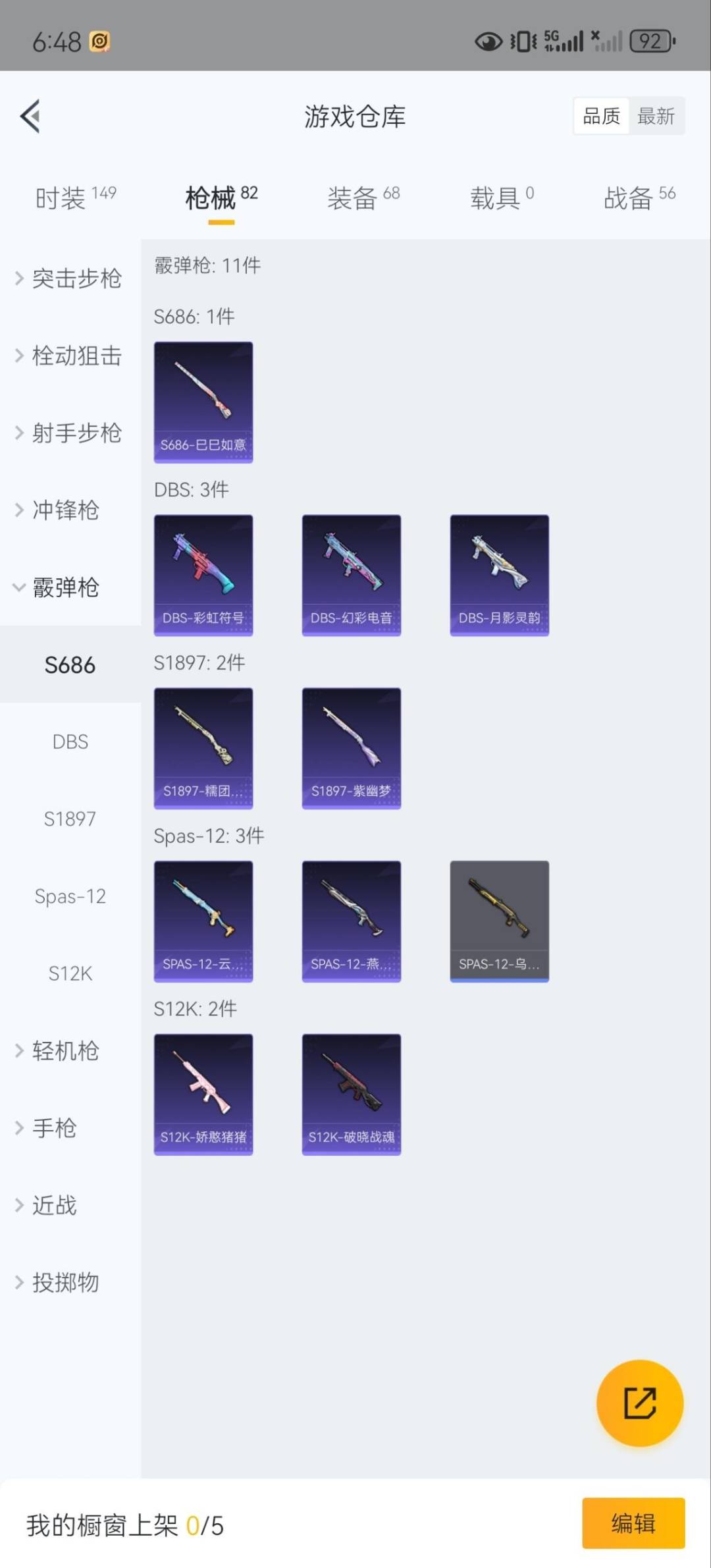The height and width of the screenshot is (1568, 711).
Task: Open the S686-巳巳如意 skin
Action: pyautogui.click(x=203, y=402)
